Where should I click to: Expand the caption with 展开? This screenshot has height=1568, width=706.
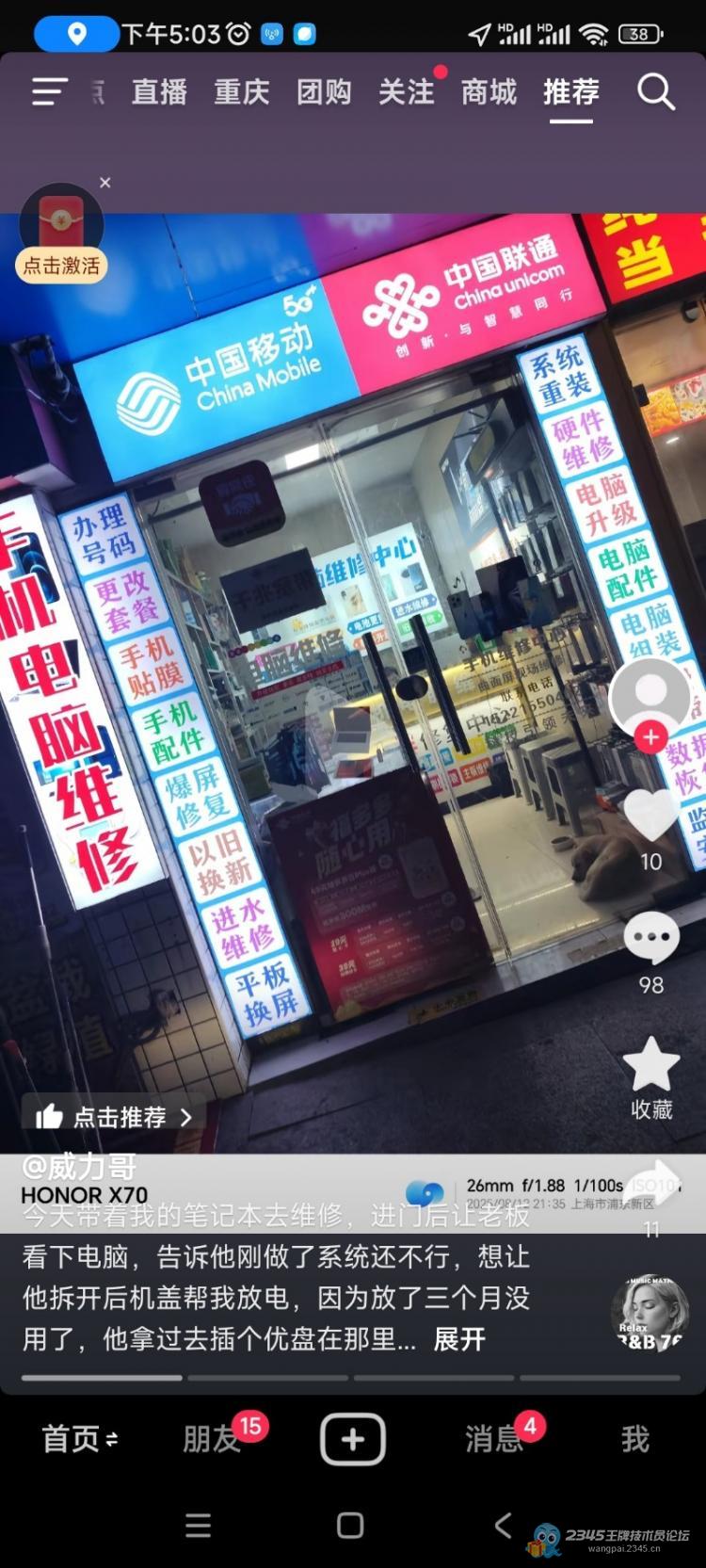[459, 1338]
